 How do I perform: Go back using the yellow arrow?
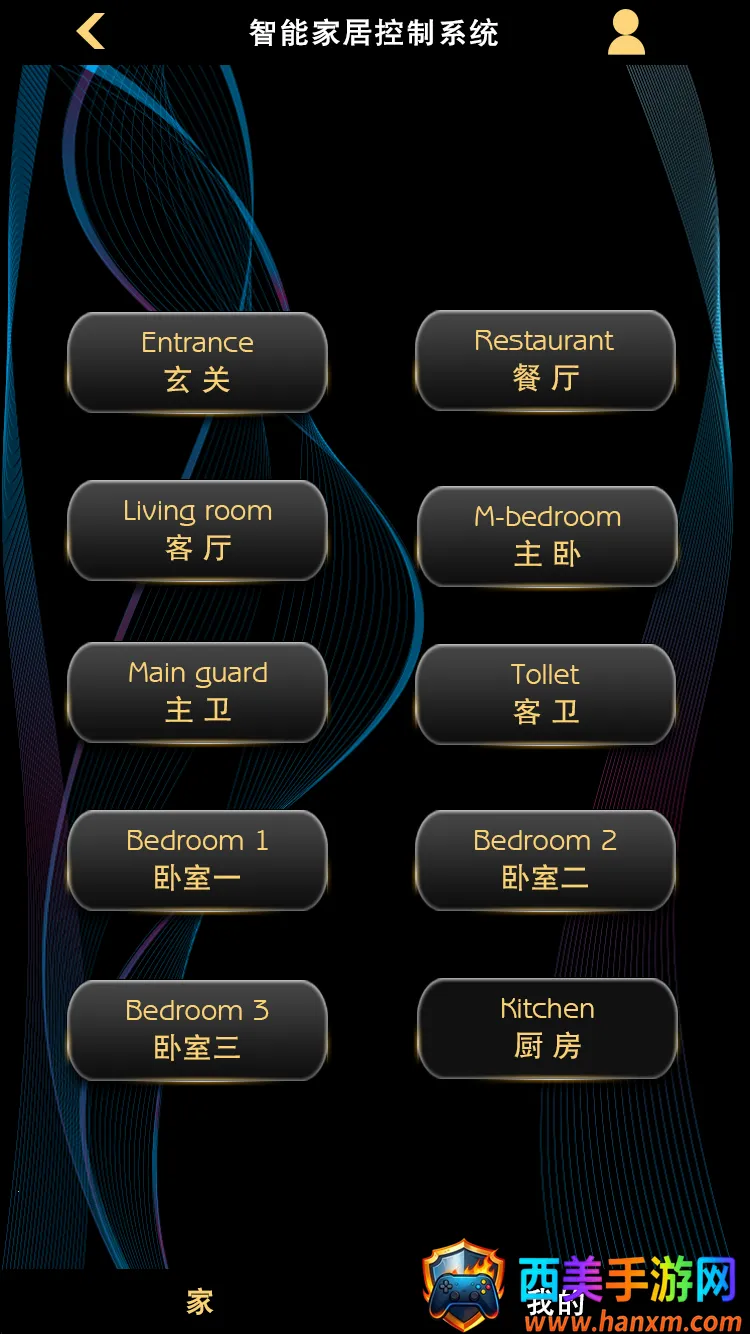click(91, 32)
